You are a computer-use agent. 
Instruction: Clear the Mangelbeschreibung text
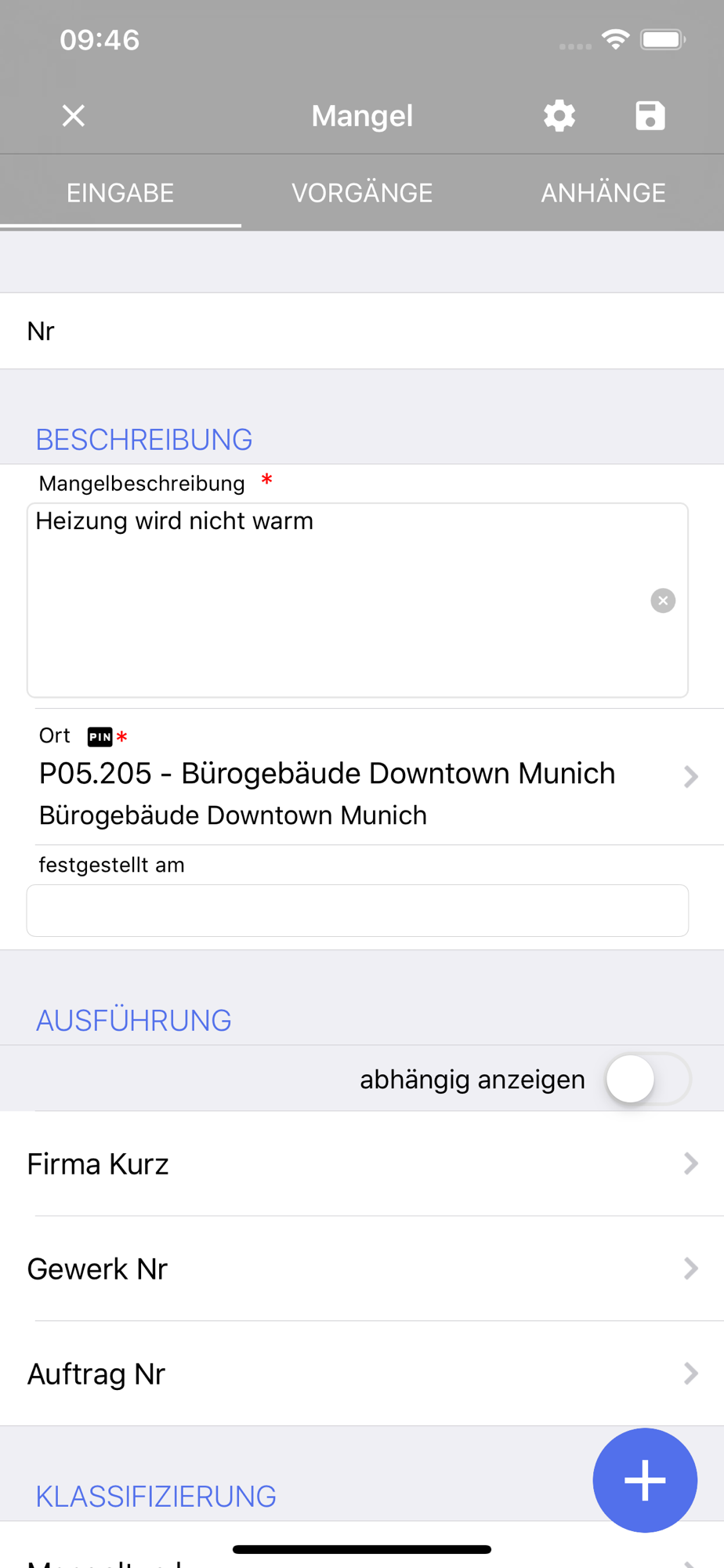pyautogui.click(x=663, y=601)
